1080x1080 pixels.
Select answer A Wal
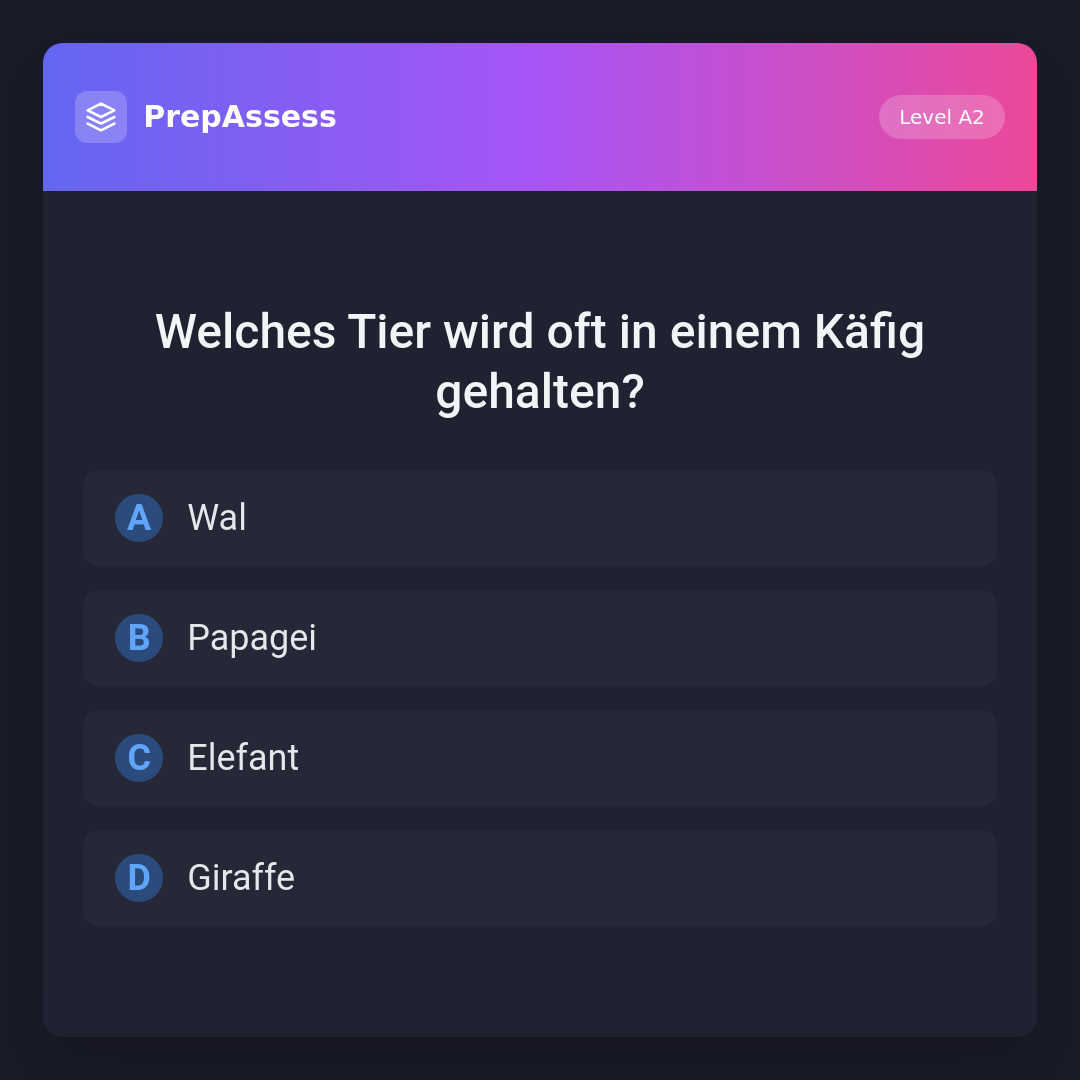540,518
